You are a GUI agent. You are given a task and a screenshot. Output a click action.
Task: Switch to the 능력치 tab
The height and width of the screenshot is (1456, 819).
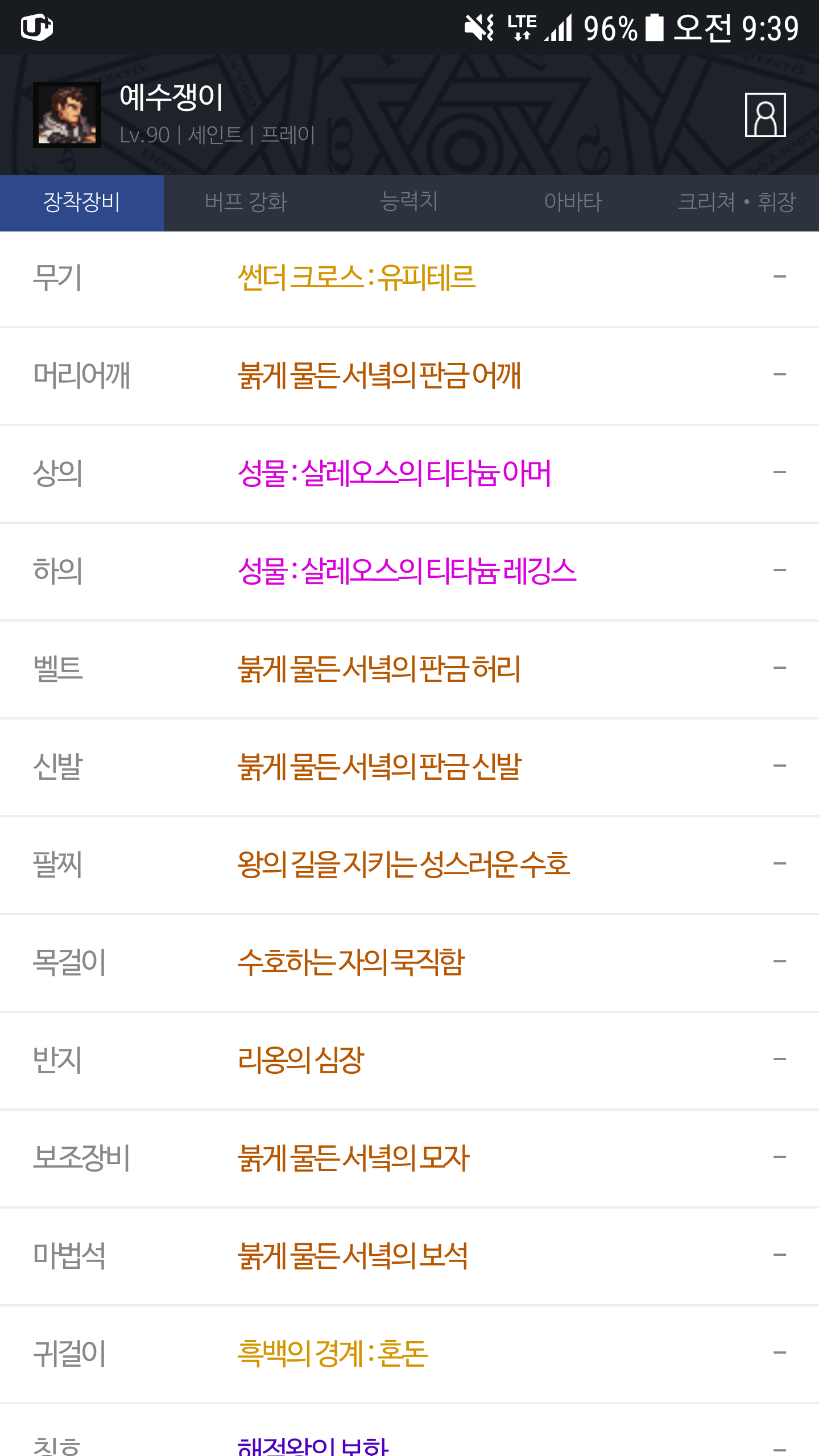(409, 202)
